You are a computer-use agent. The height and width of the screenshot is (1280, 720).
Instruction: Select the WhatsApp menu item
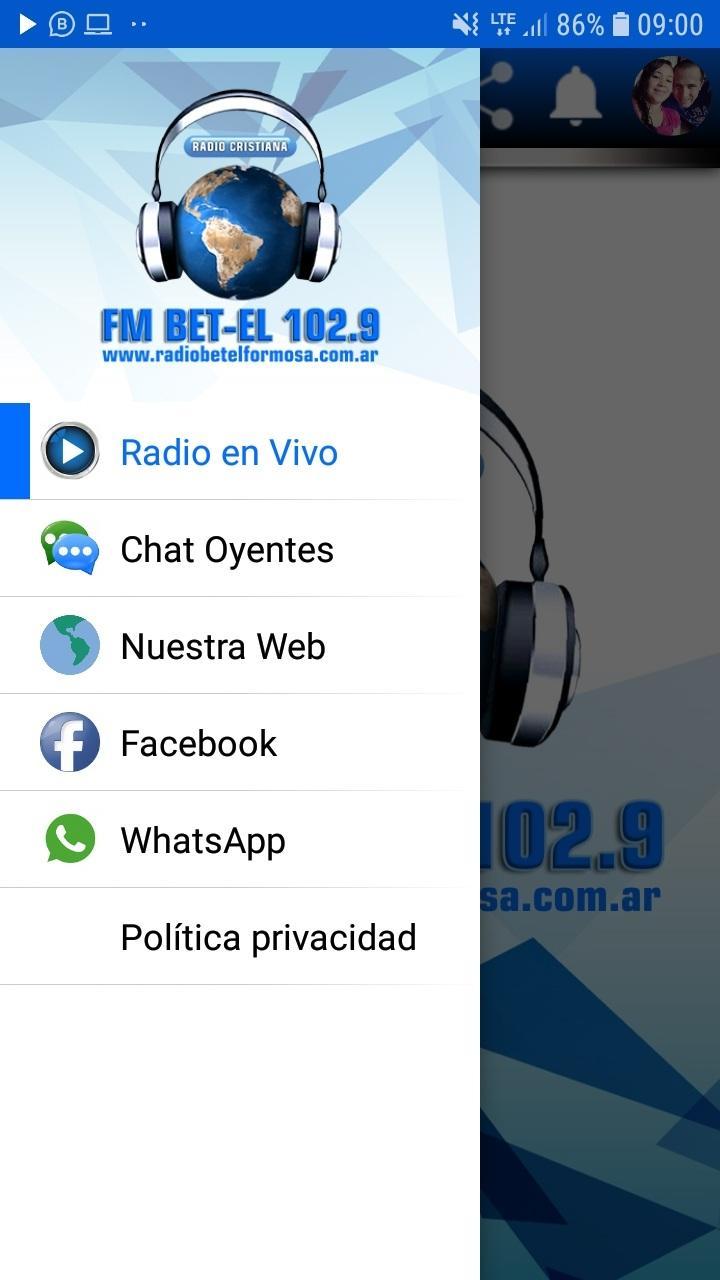pos(202,840)
